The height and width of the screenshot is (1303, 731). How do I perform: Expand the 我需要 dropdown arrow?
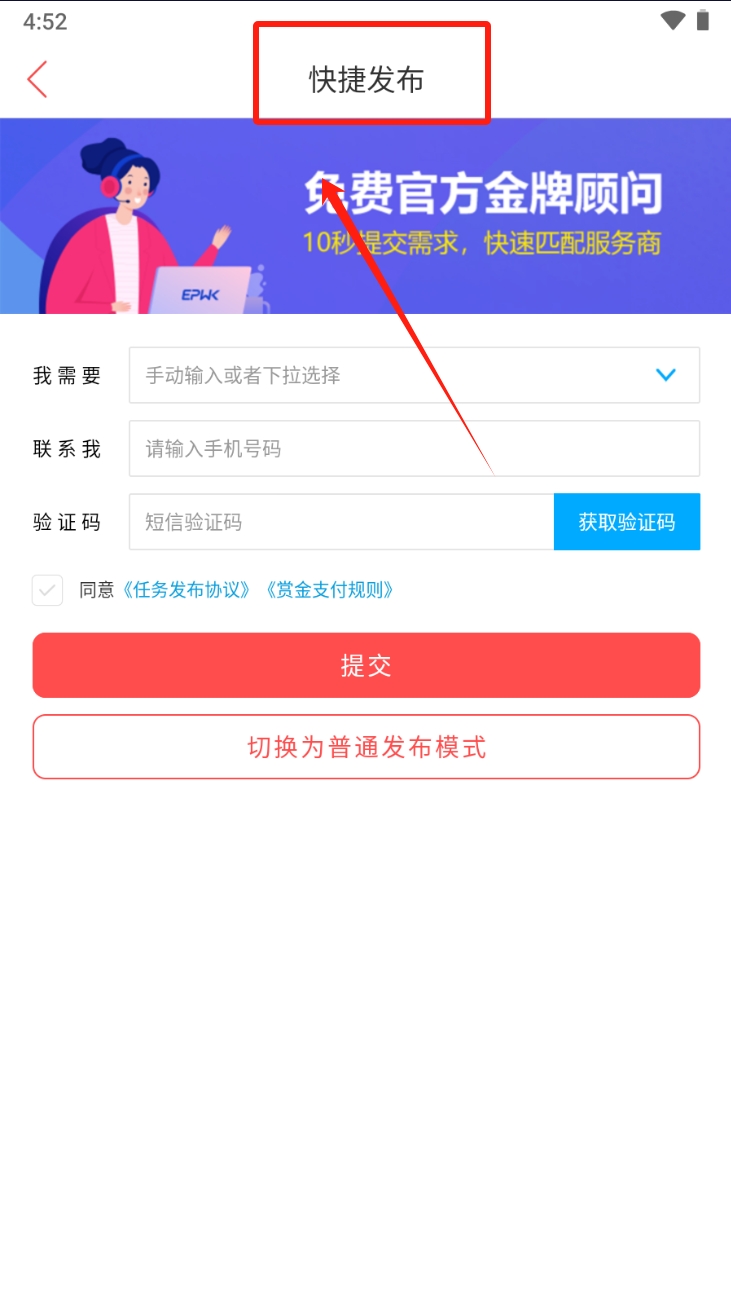coord(665,375)
